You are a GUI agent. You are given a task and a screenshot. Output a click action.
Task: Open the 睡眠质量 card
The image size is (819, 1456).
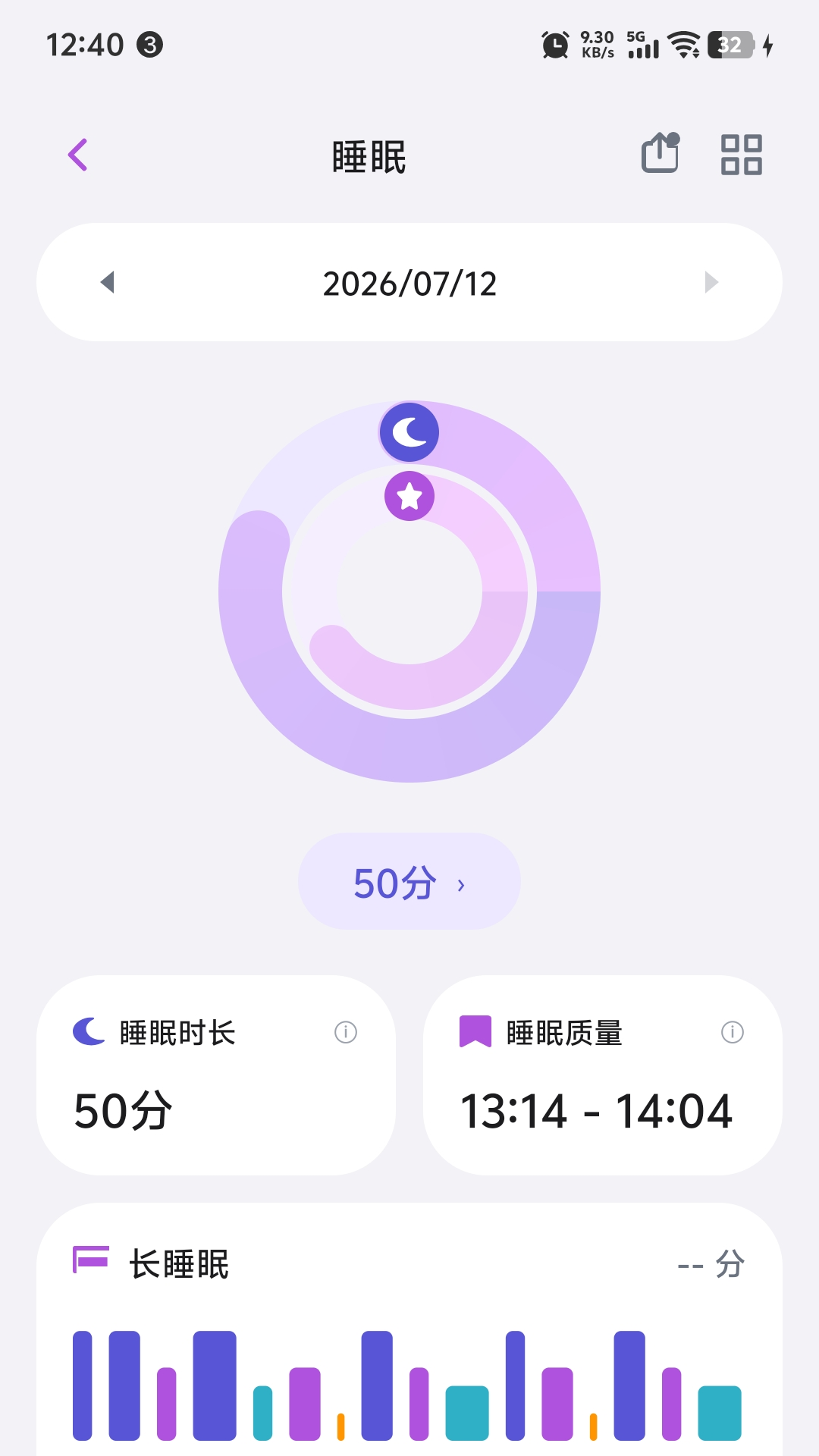coord(603,1075)
